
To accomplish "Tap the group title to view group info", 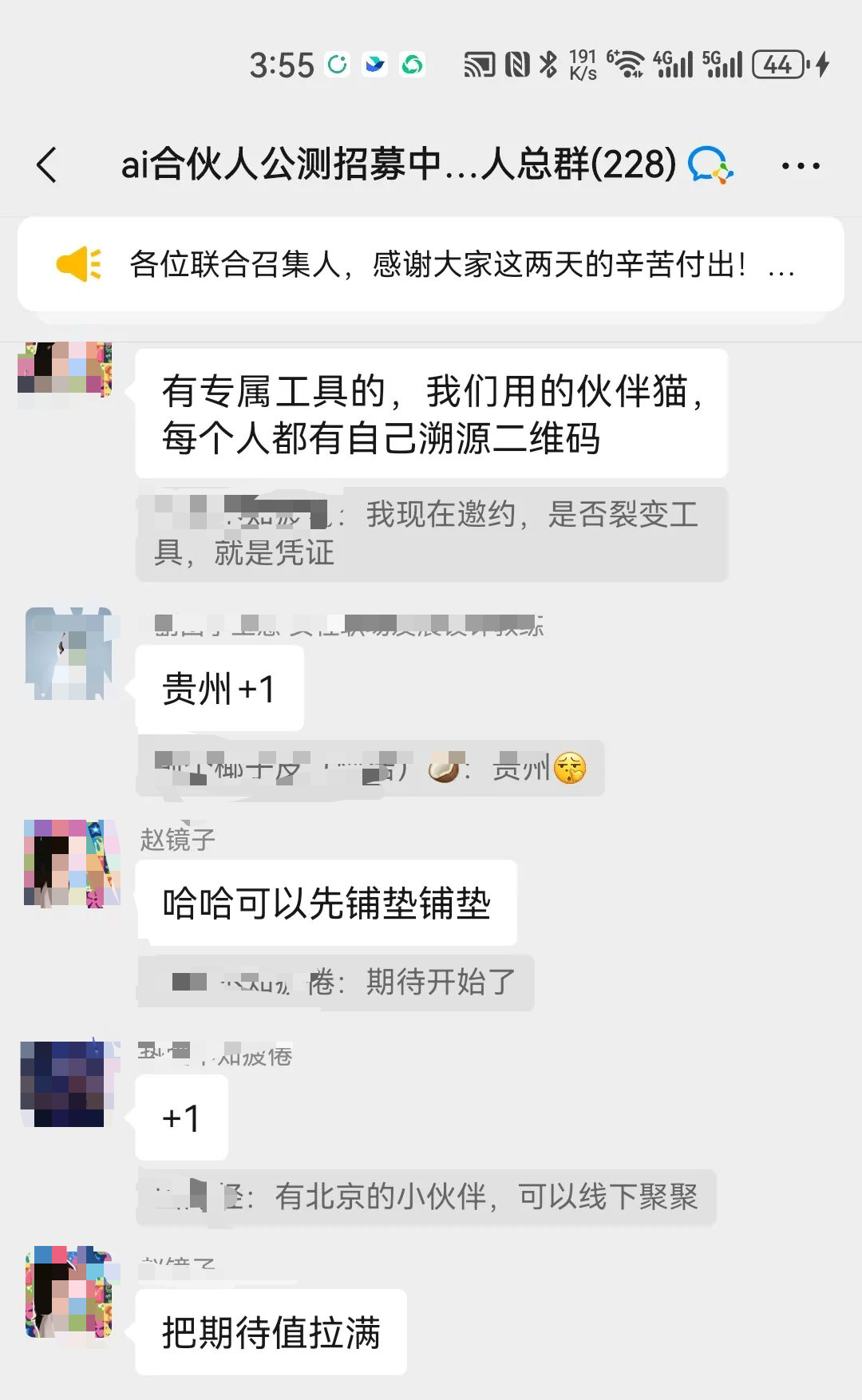I will coord(399,165).
